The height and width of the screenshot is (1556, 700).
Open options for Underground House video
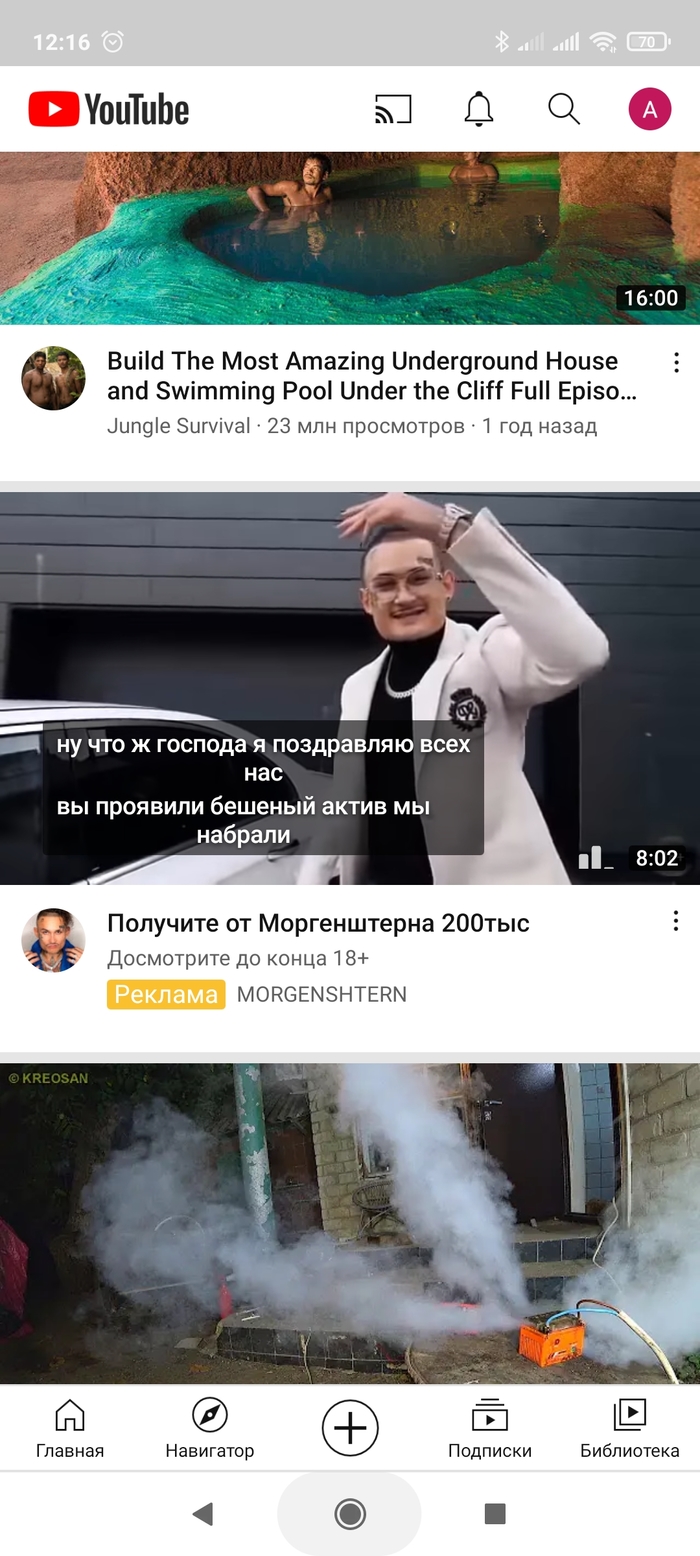point(676,363)
